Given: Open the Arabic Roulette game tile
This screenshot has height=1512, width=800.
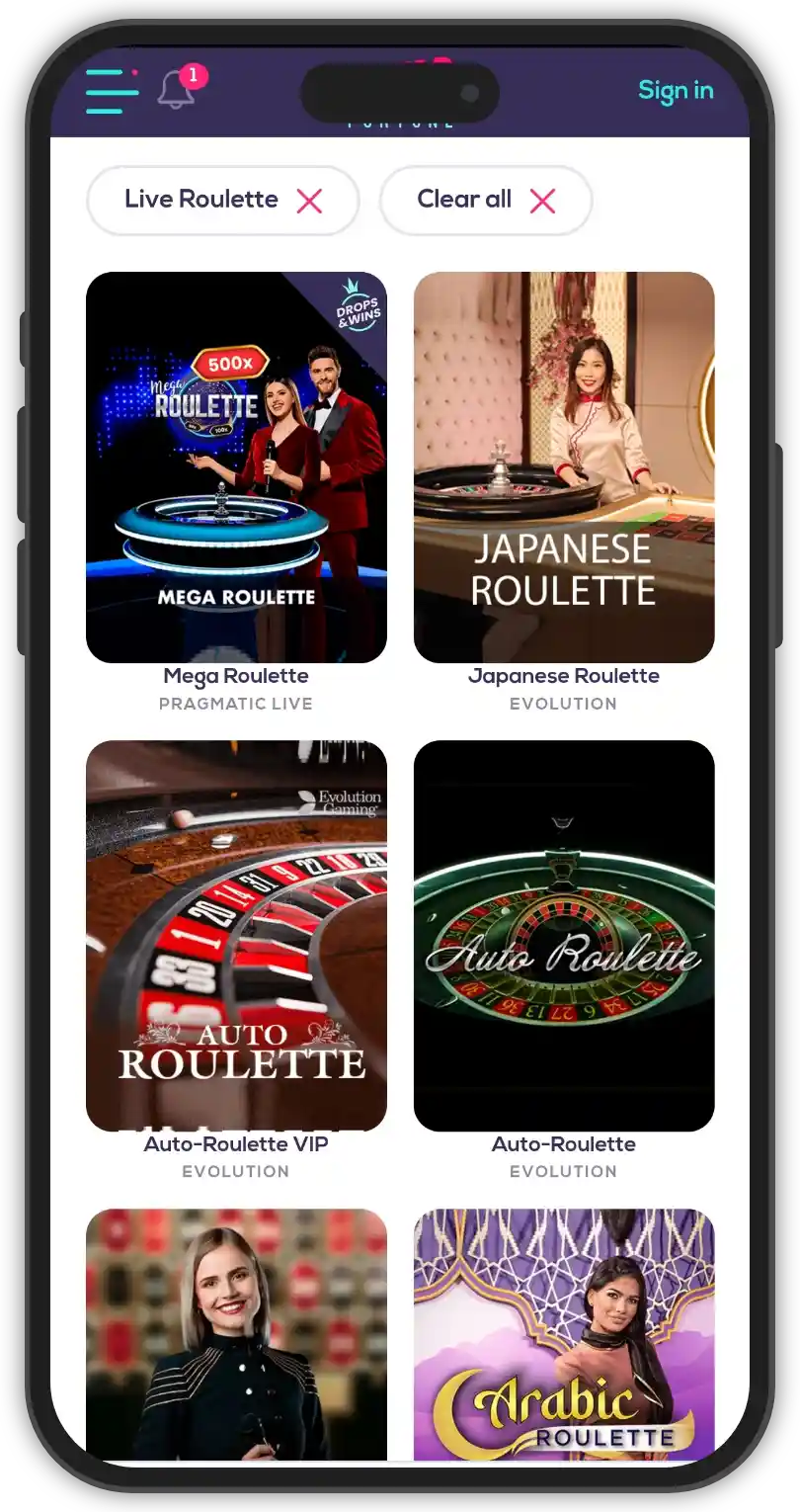Looking at the screenshot, I should point(563,1332).
